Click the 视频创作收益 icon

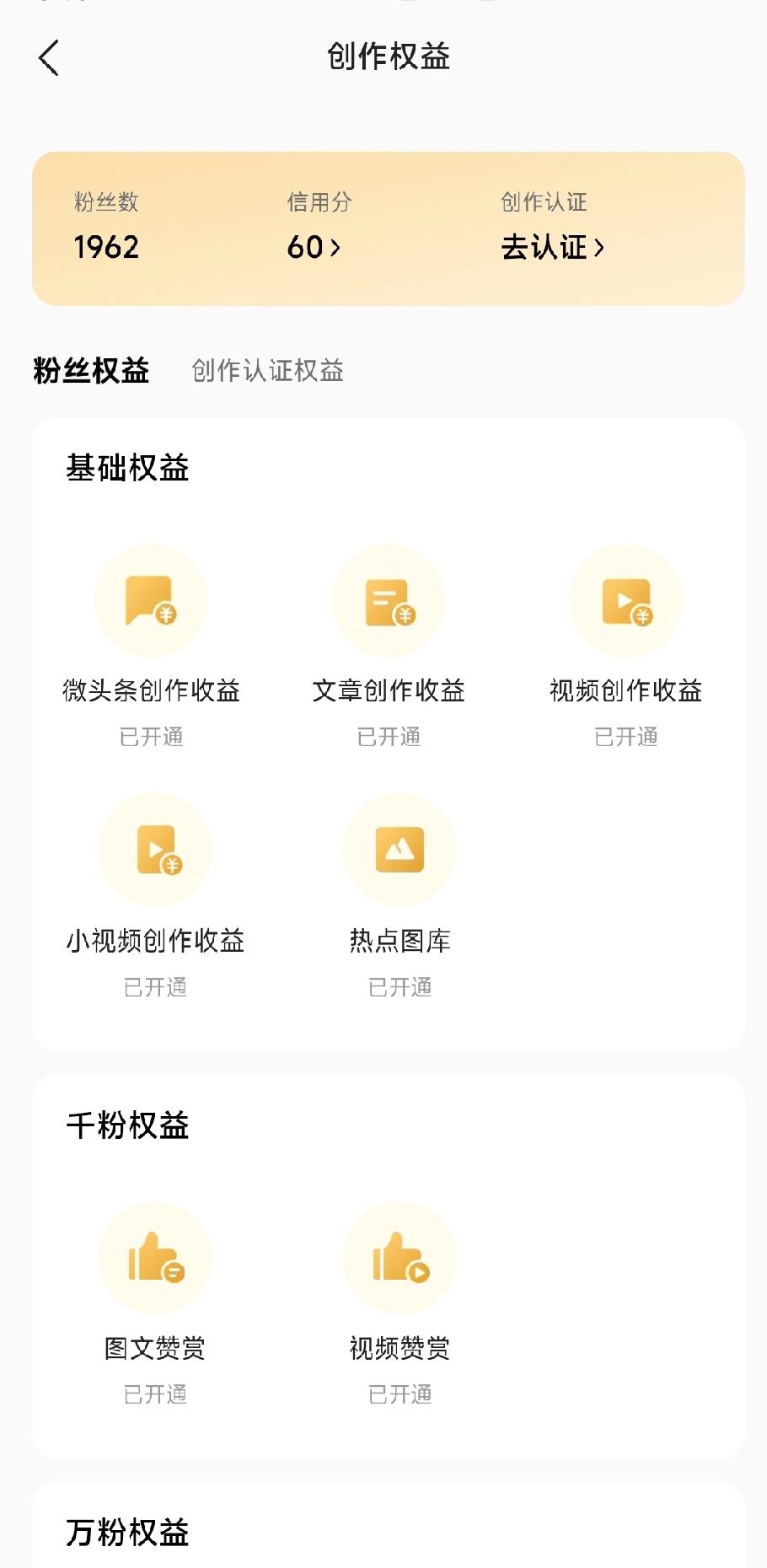[x=625, y=599]
